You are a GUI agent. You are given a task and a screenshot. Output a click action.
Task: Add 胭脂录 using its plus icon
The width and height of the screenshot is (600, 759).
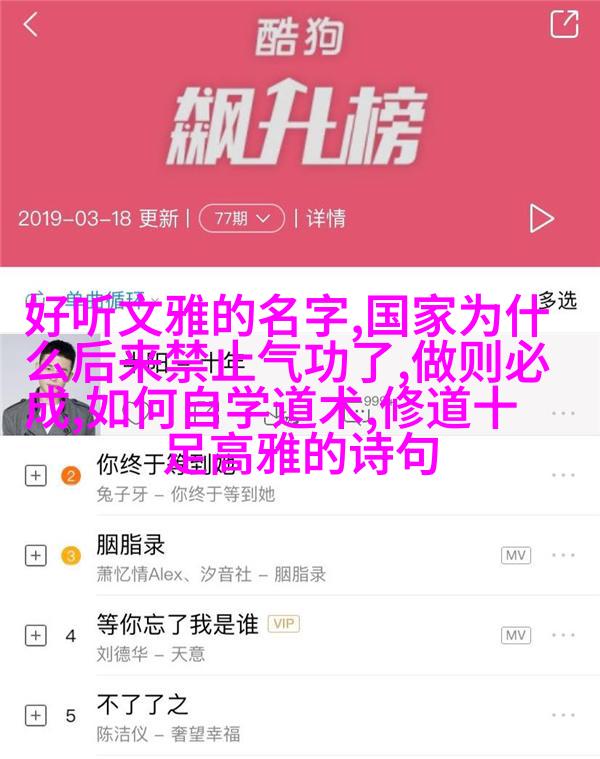point(35,555)
